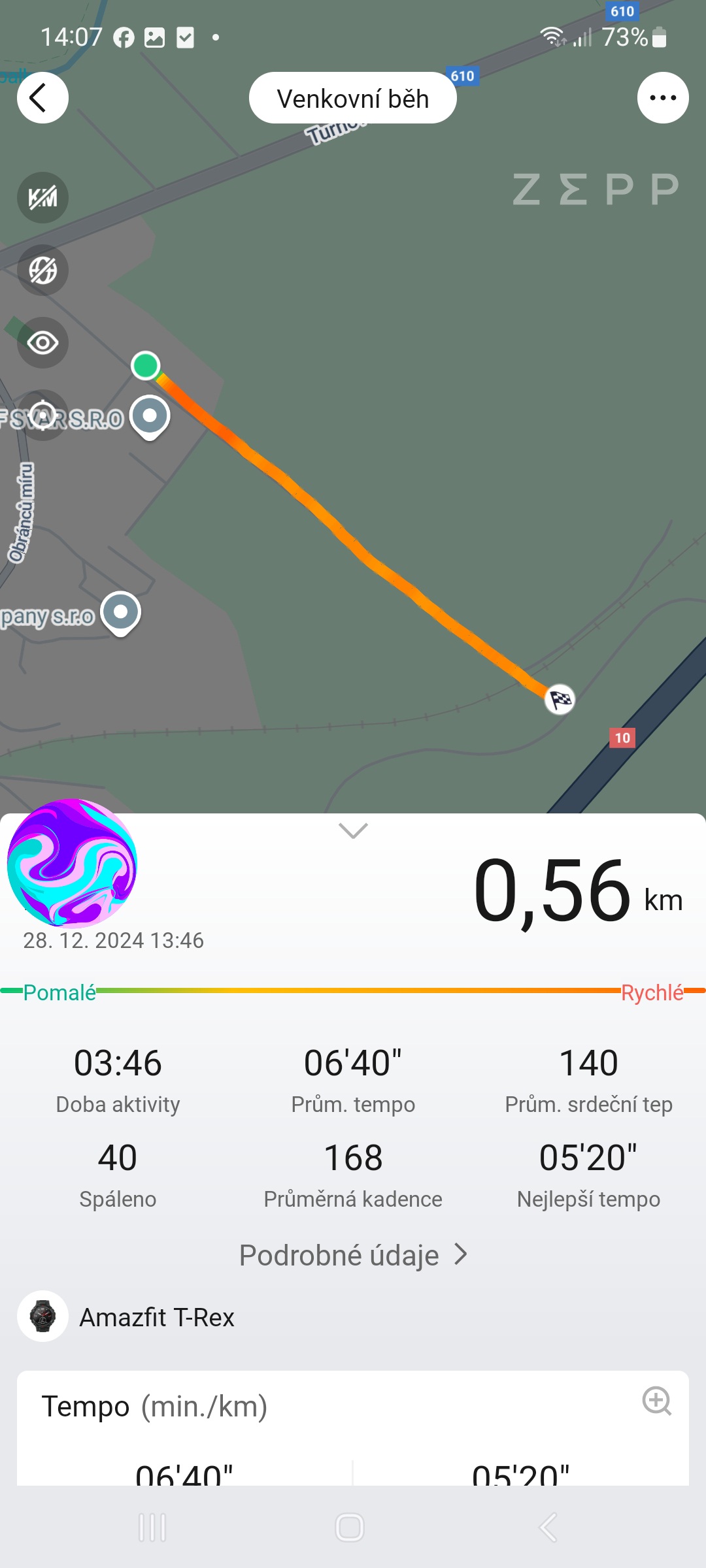Tap the phone's home button
The width and height of the screenshot is (706, 1568).
[x=350, y=1527]
